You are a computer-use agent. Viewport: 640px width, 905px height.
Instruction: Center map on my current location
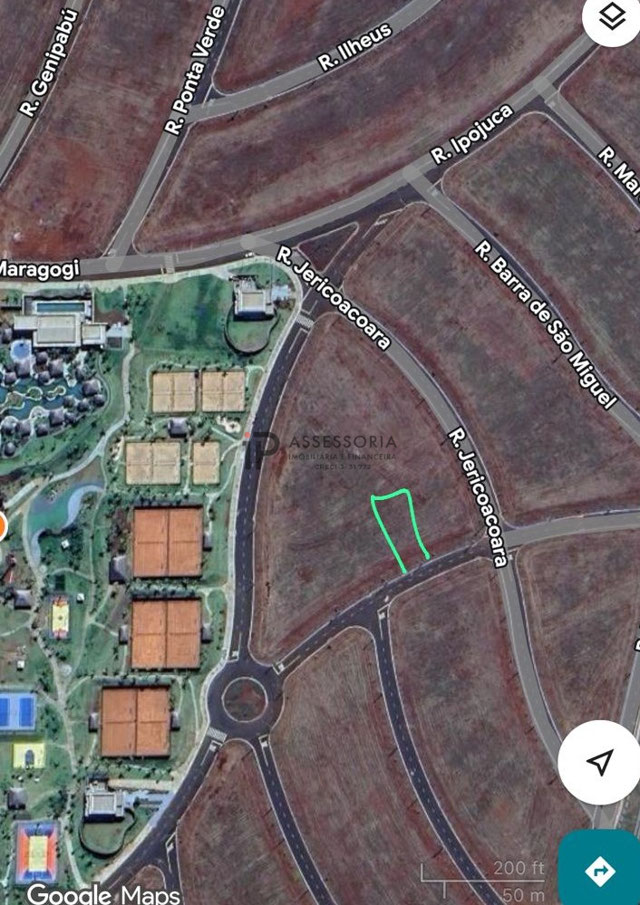coord(599,764)
